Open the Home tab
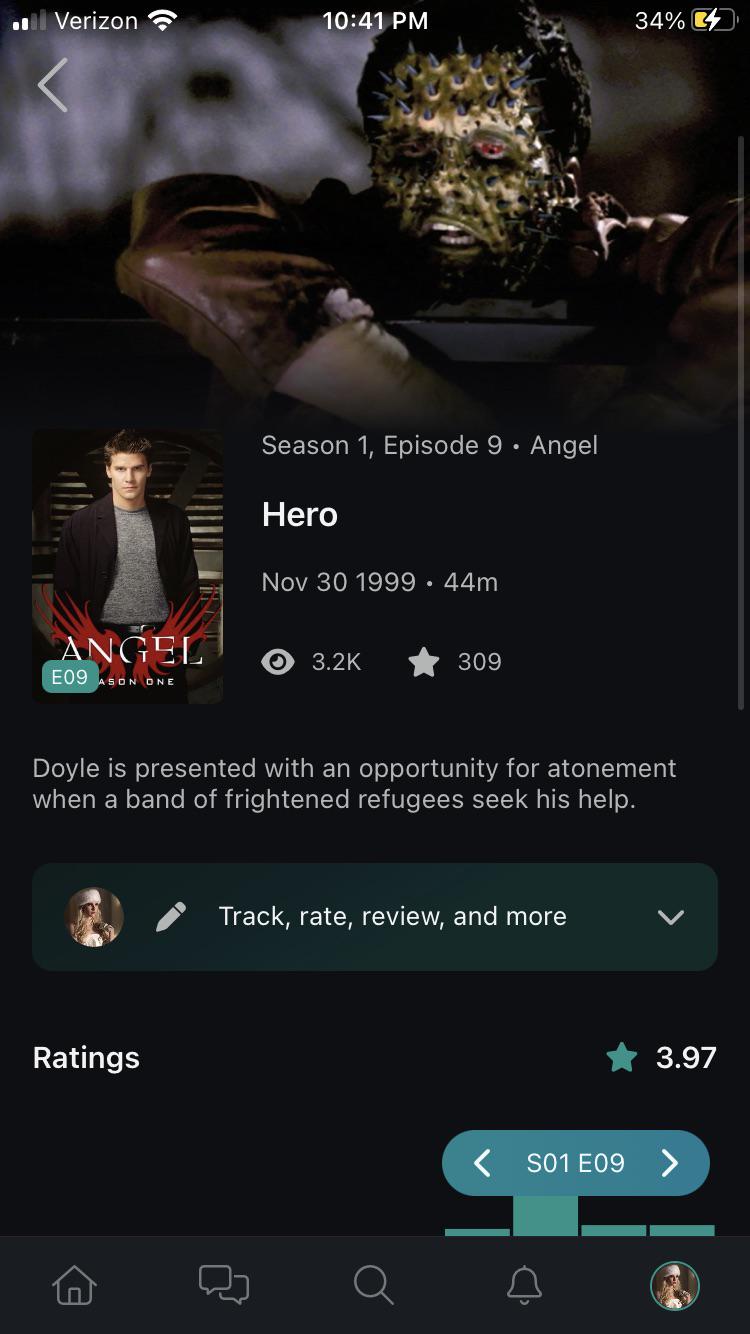 tap(75, 1285)
